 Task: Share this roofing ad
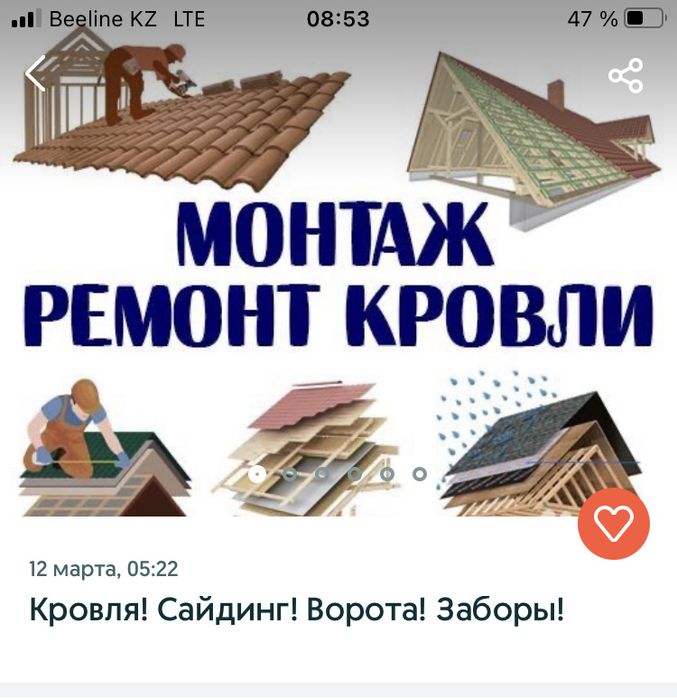[x=626, y=76]
